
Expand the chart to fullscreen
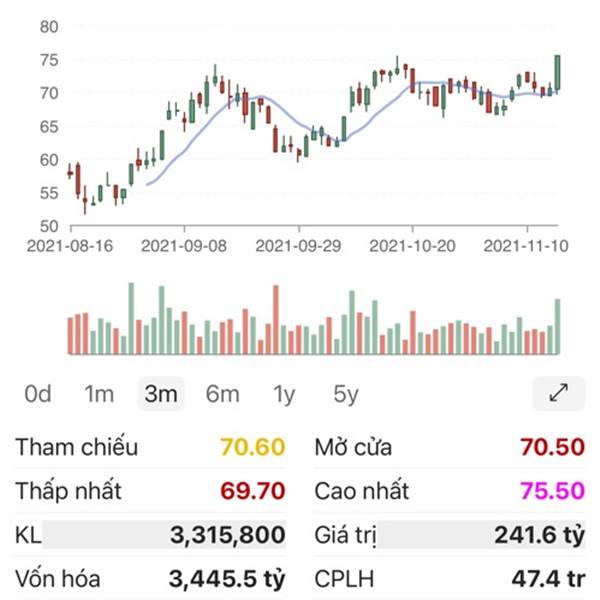(559, 393)
